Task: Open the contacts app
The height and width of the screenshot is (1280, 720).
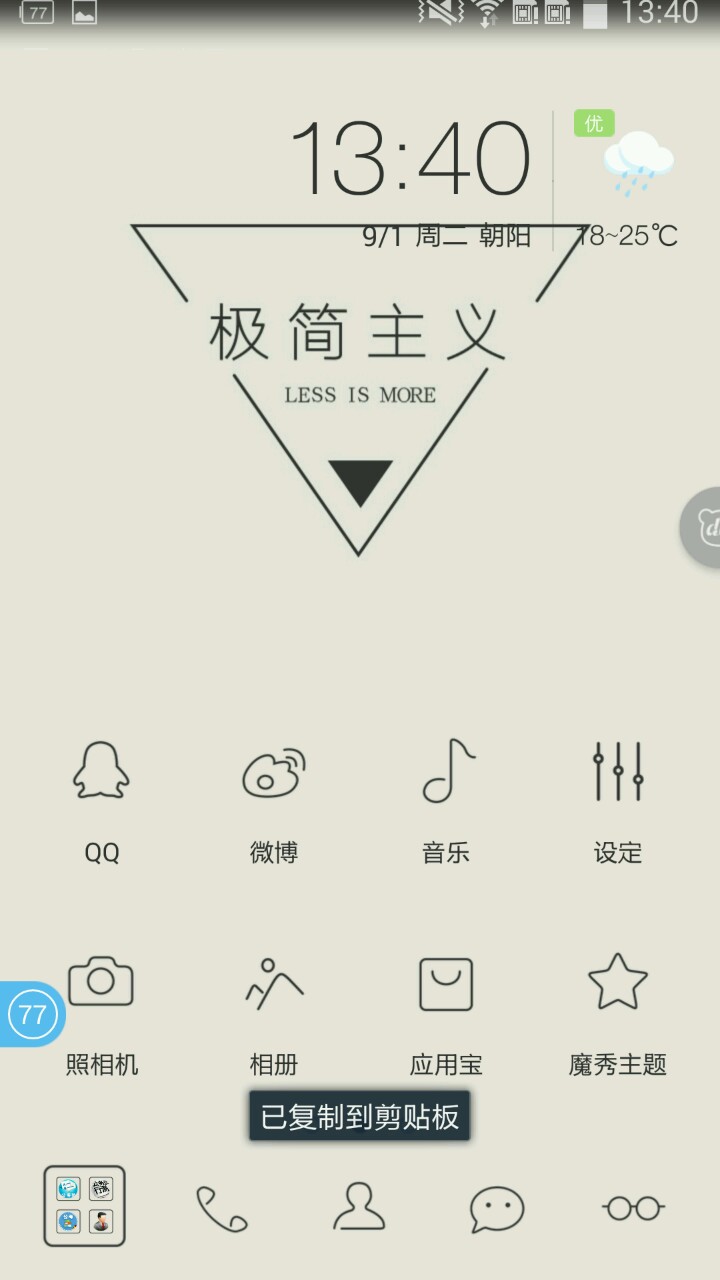Action: [x=360, y=1208]
